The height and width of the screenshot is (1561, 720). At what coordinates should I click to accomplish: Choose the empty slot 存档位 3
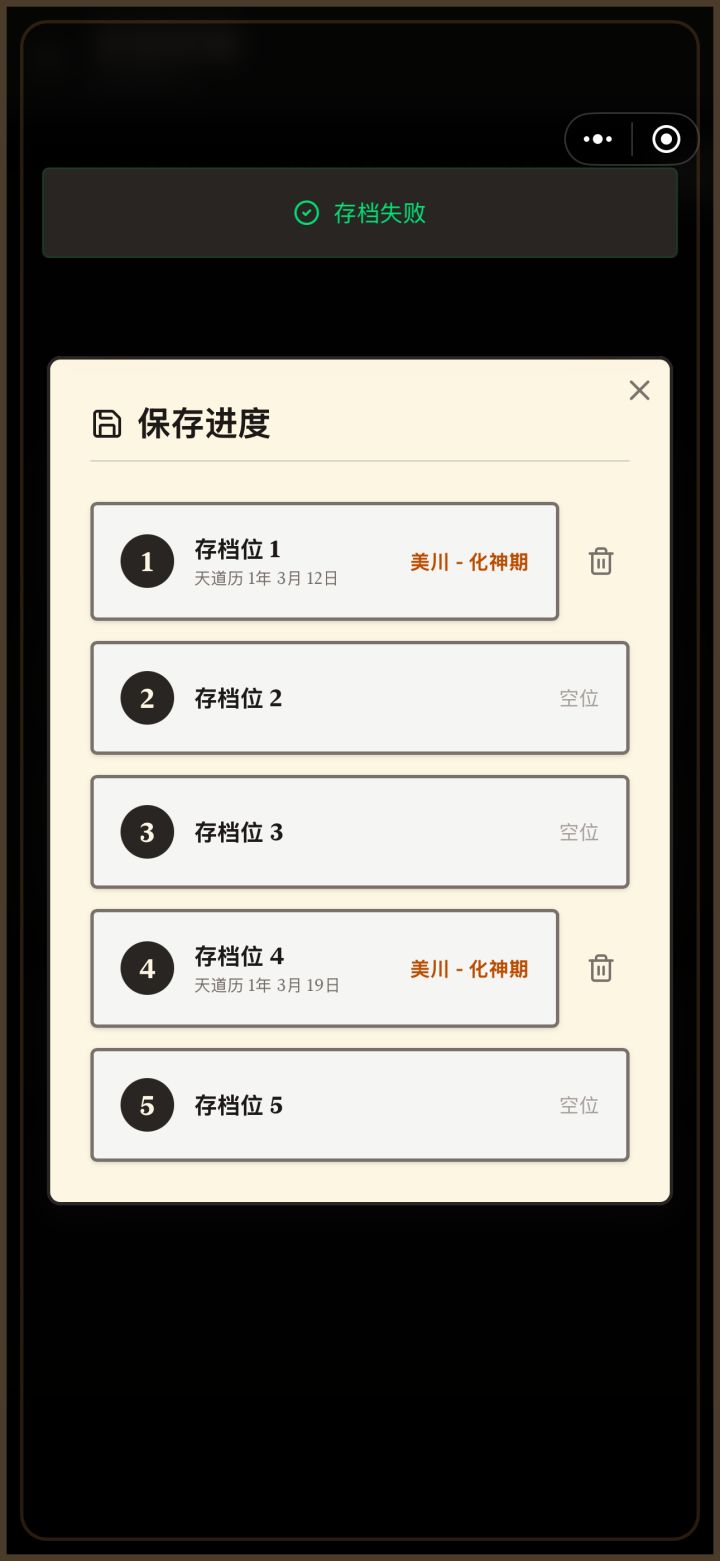360,832
